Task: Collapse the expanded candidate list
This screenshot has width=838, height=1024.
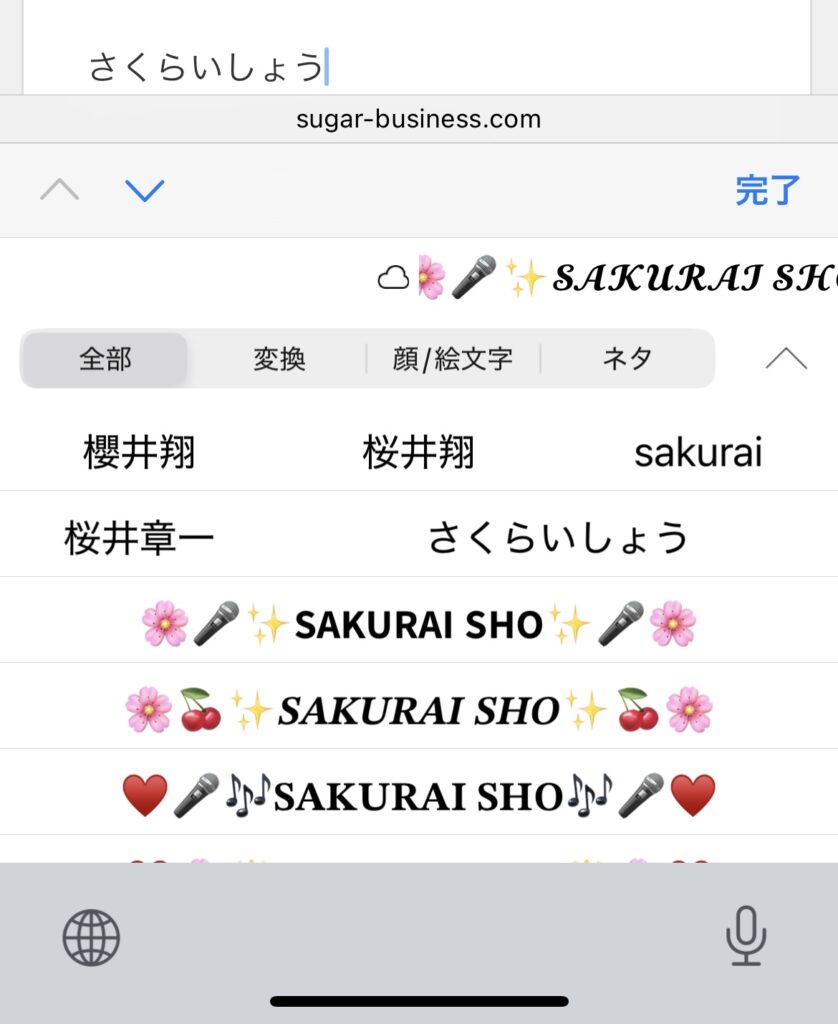Action: [x=786, y=359]
